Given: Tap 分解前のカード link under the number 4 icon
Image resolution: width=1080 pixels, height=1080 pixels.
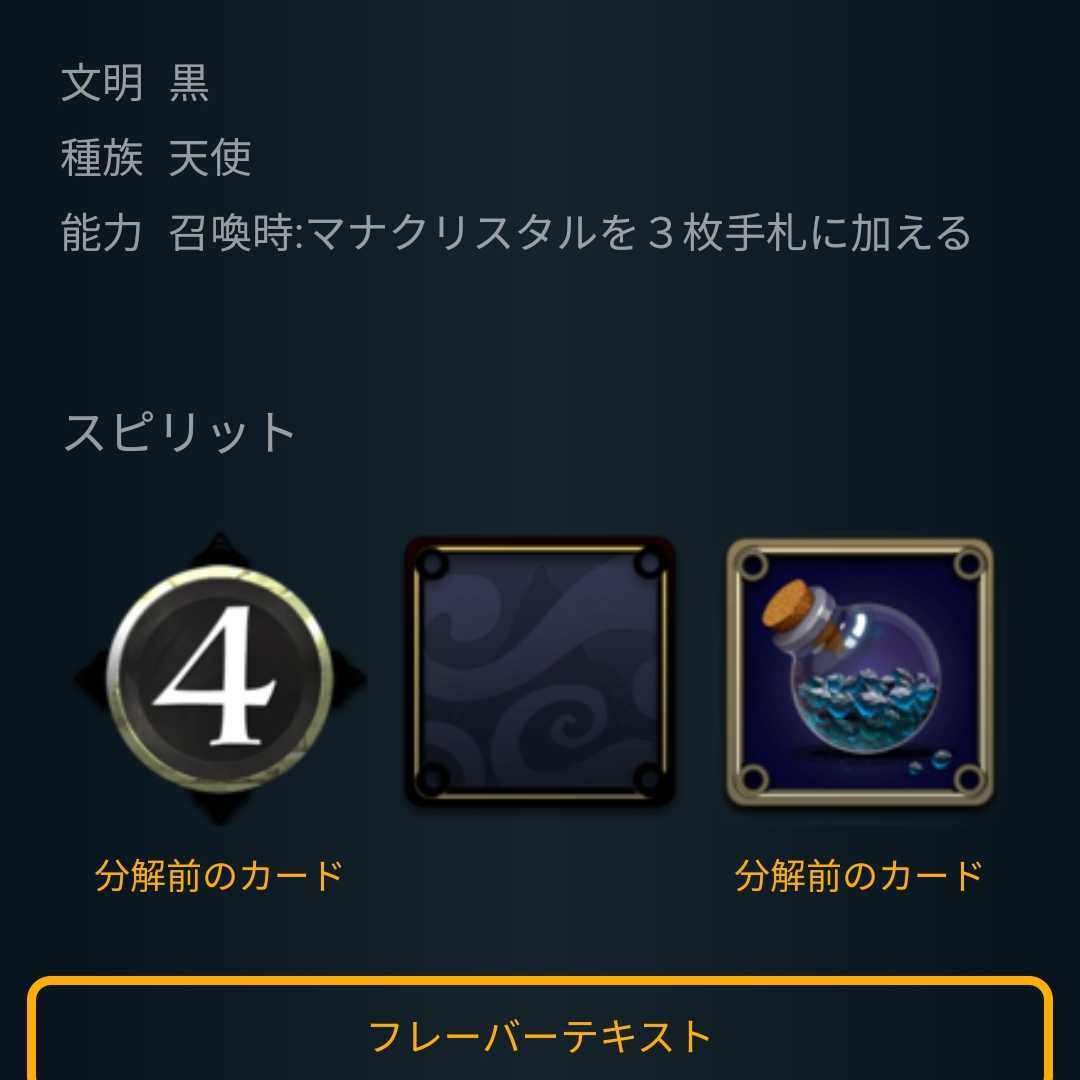Looking at the screenshot, I should point(219,876).
